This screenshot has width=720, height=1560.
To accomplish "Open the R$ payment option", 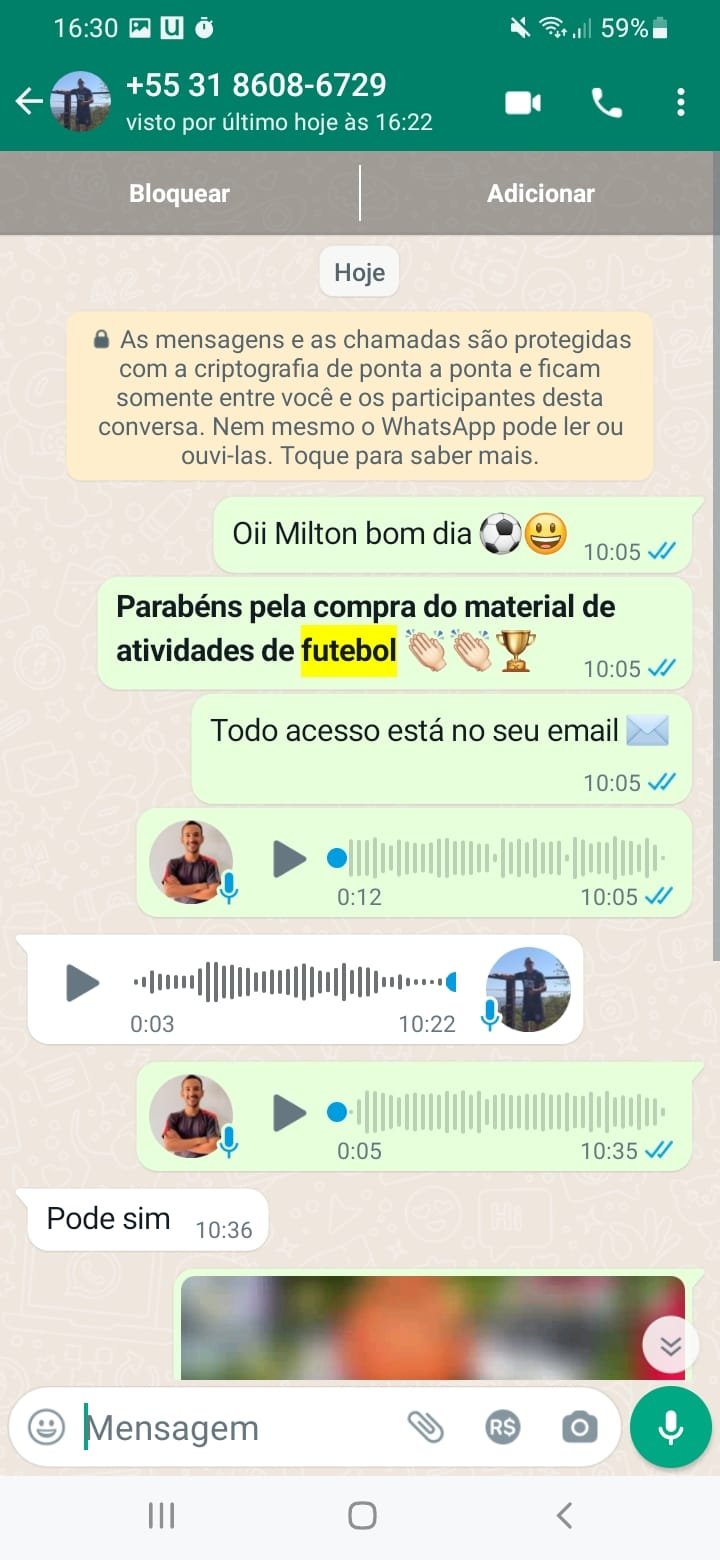I will pos(502,1428).
